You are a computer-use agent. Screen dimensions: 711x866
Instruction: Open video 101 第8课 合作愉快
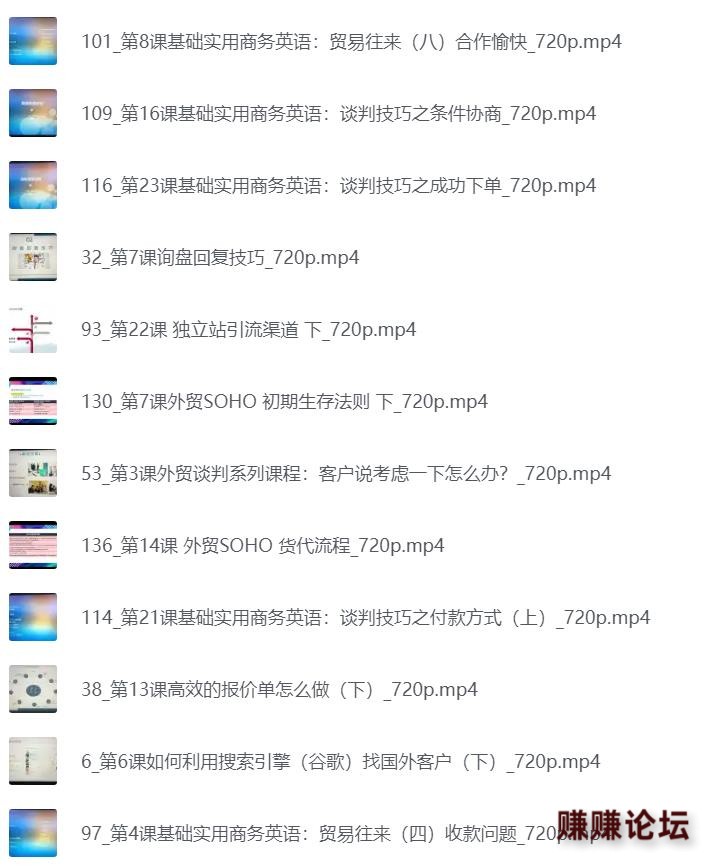[351, 42]
